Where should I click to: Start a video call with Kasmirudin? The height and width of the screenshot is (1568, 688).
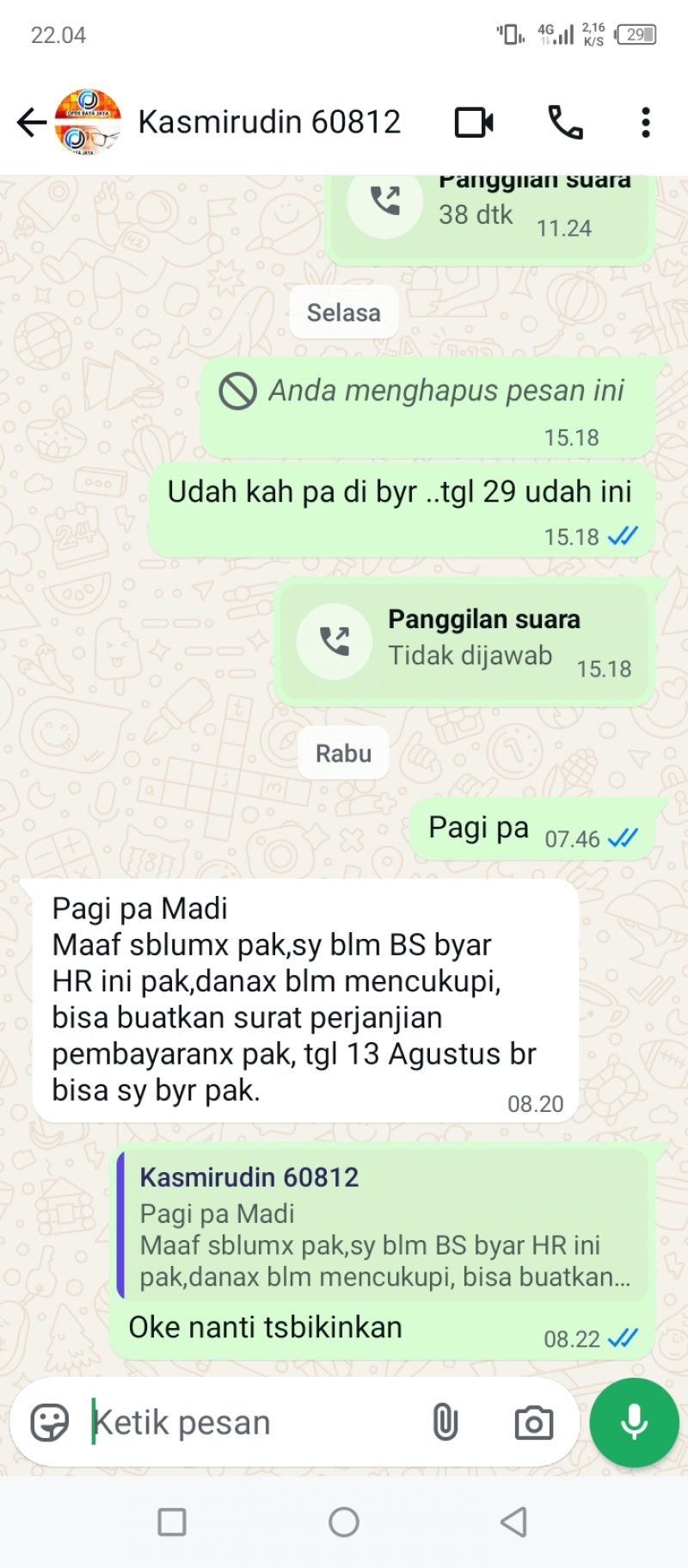pos(474,122)
